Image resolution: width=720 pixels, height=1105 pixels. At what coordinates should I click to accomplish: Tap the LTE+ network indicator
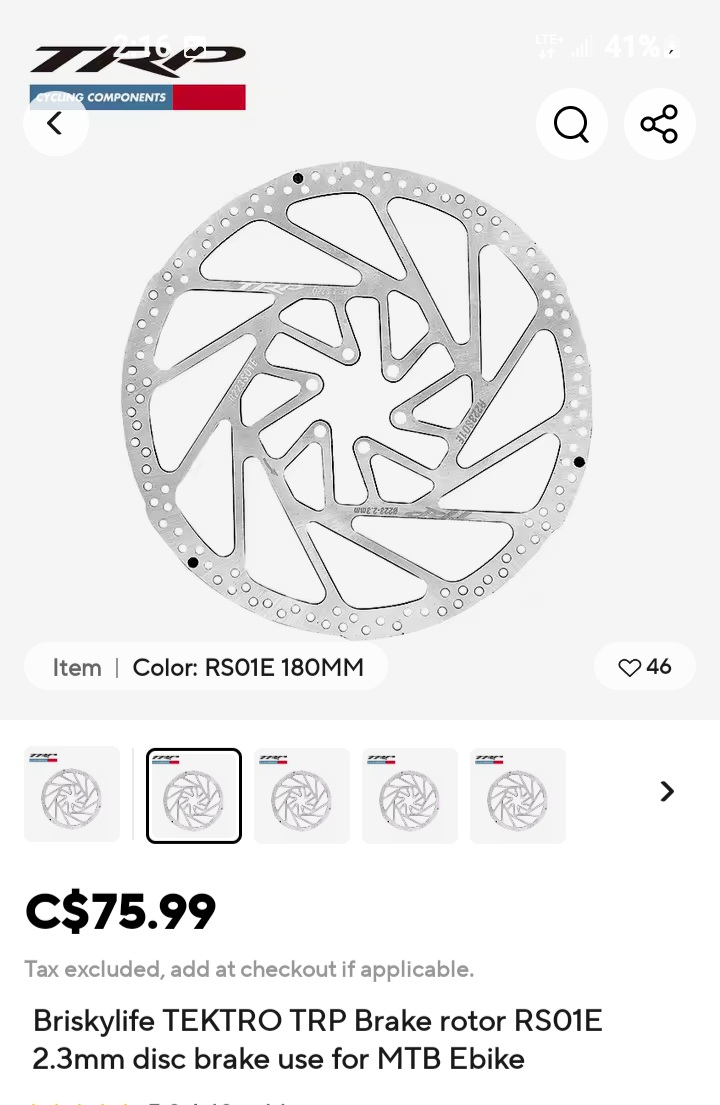coord(548,46)
